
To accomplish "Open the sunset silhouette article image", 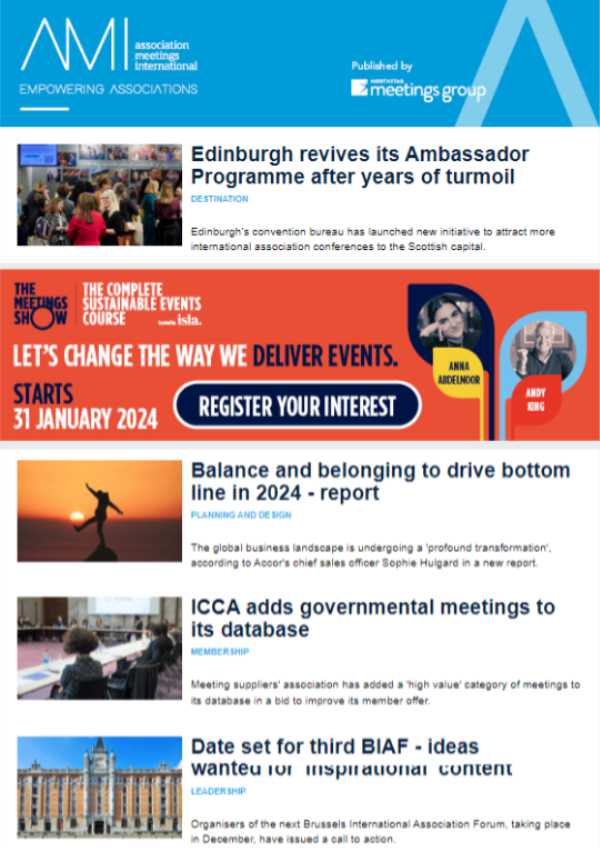I will tap(100, 511).
